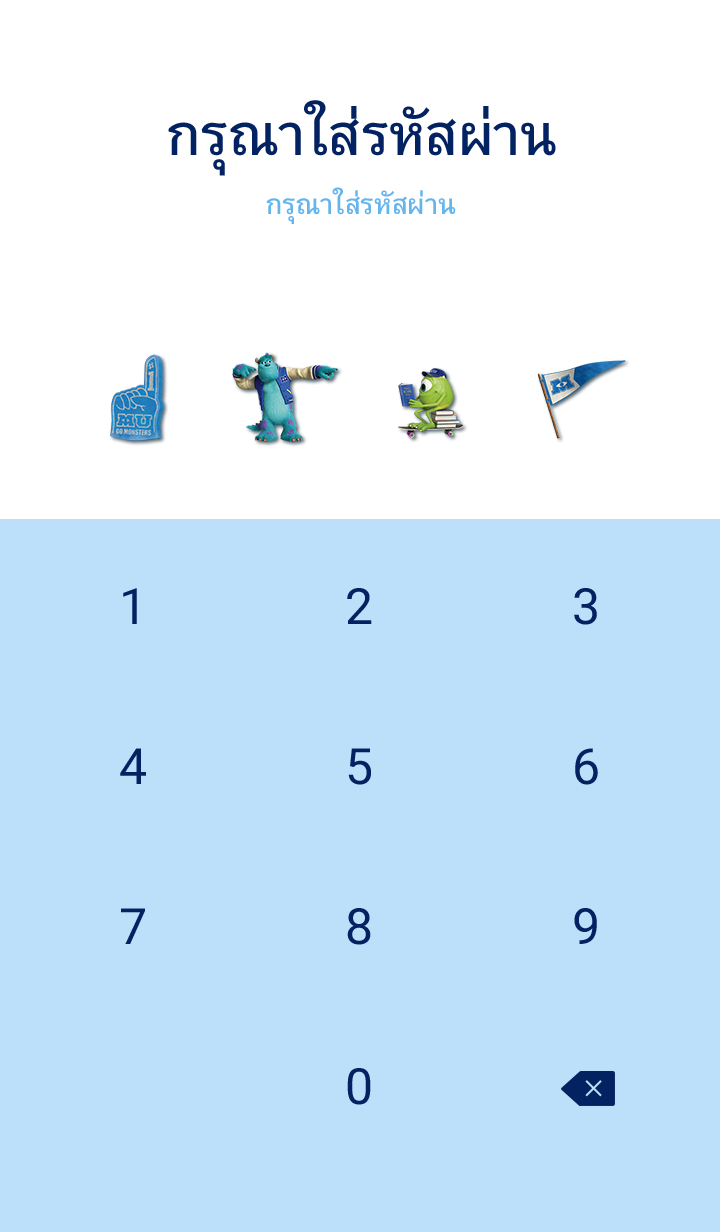
Task: Tap the number 2 key
Action: click(359, 607)
